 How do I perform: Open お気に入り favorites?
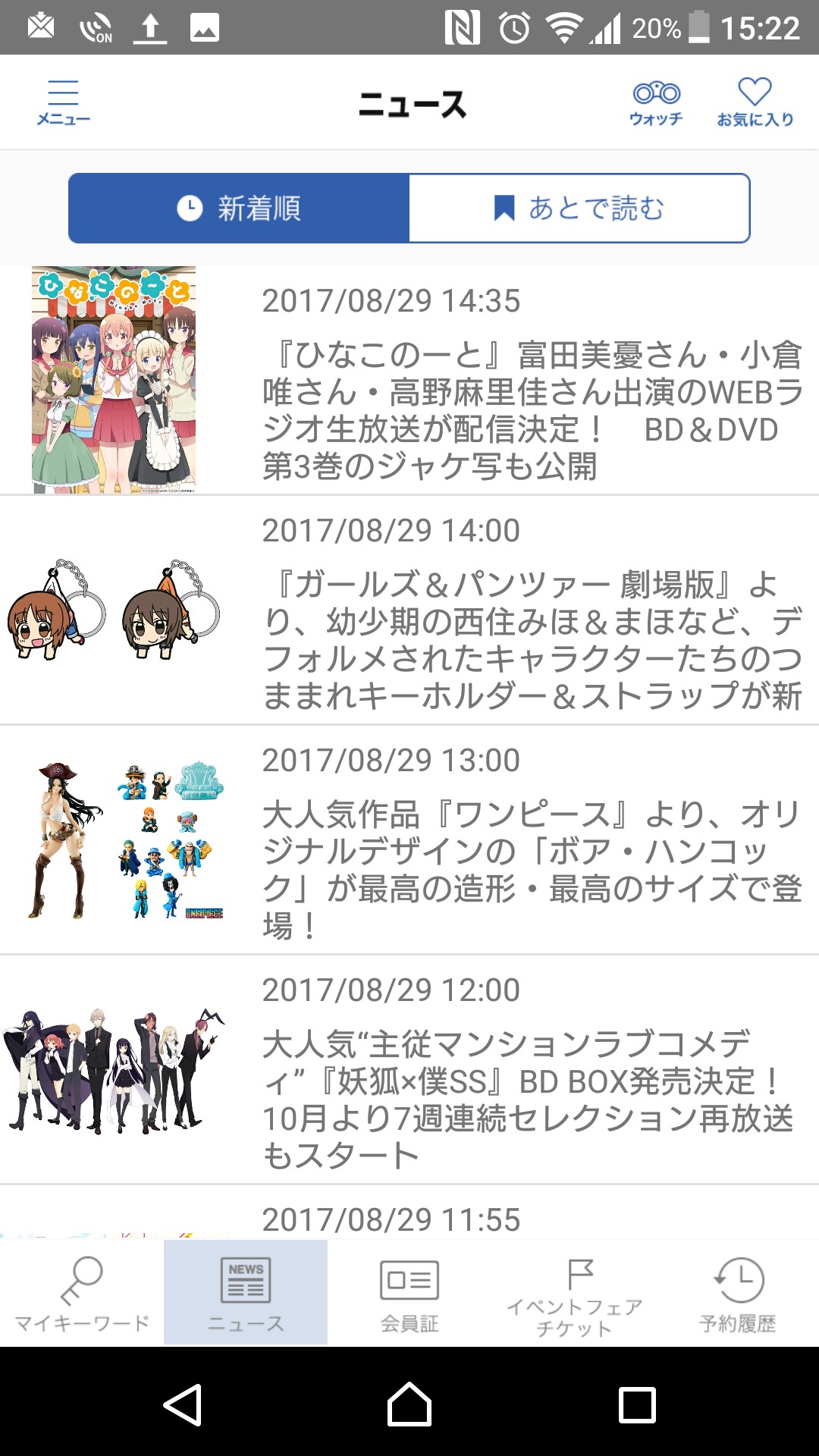755,102
